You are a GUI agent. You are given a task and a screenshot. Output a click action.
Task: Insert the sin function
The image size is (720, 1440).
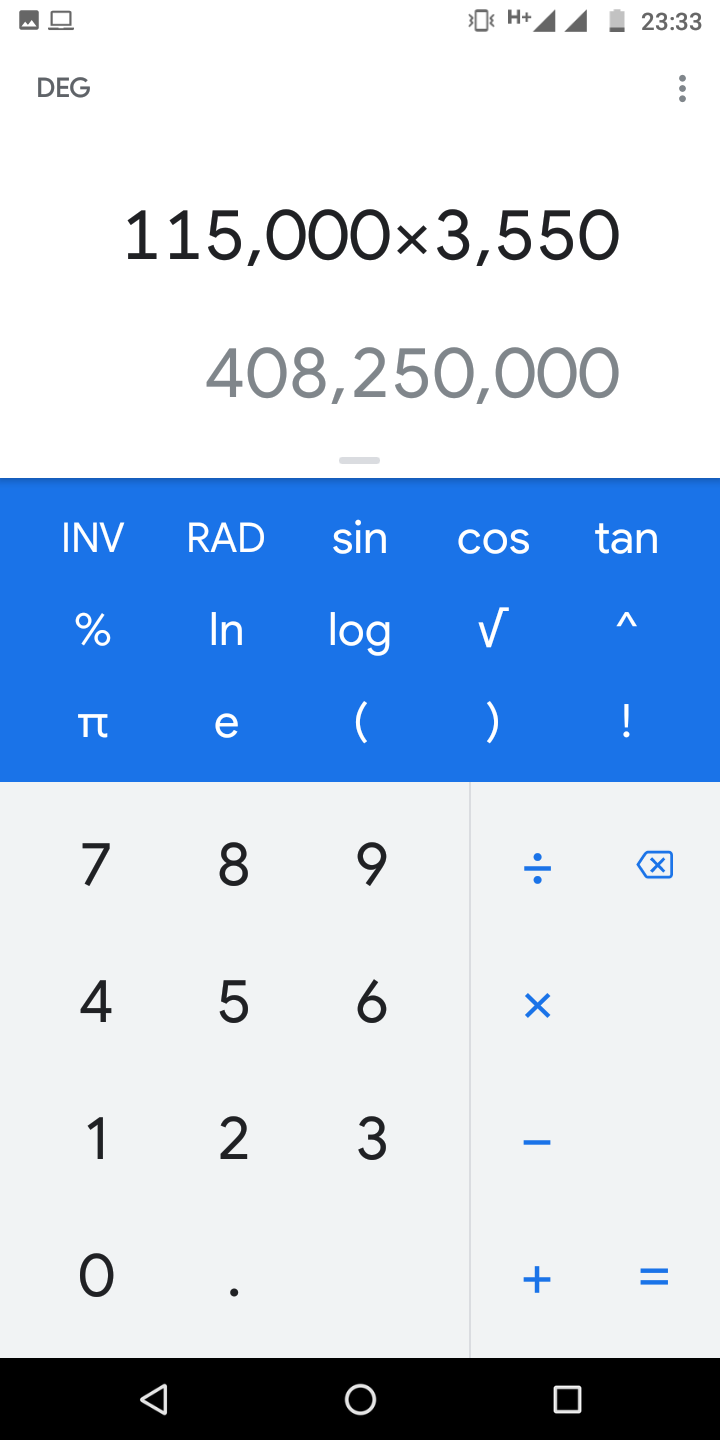click(x=360, y=538)
